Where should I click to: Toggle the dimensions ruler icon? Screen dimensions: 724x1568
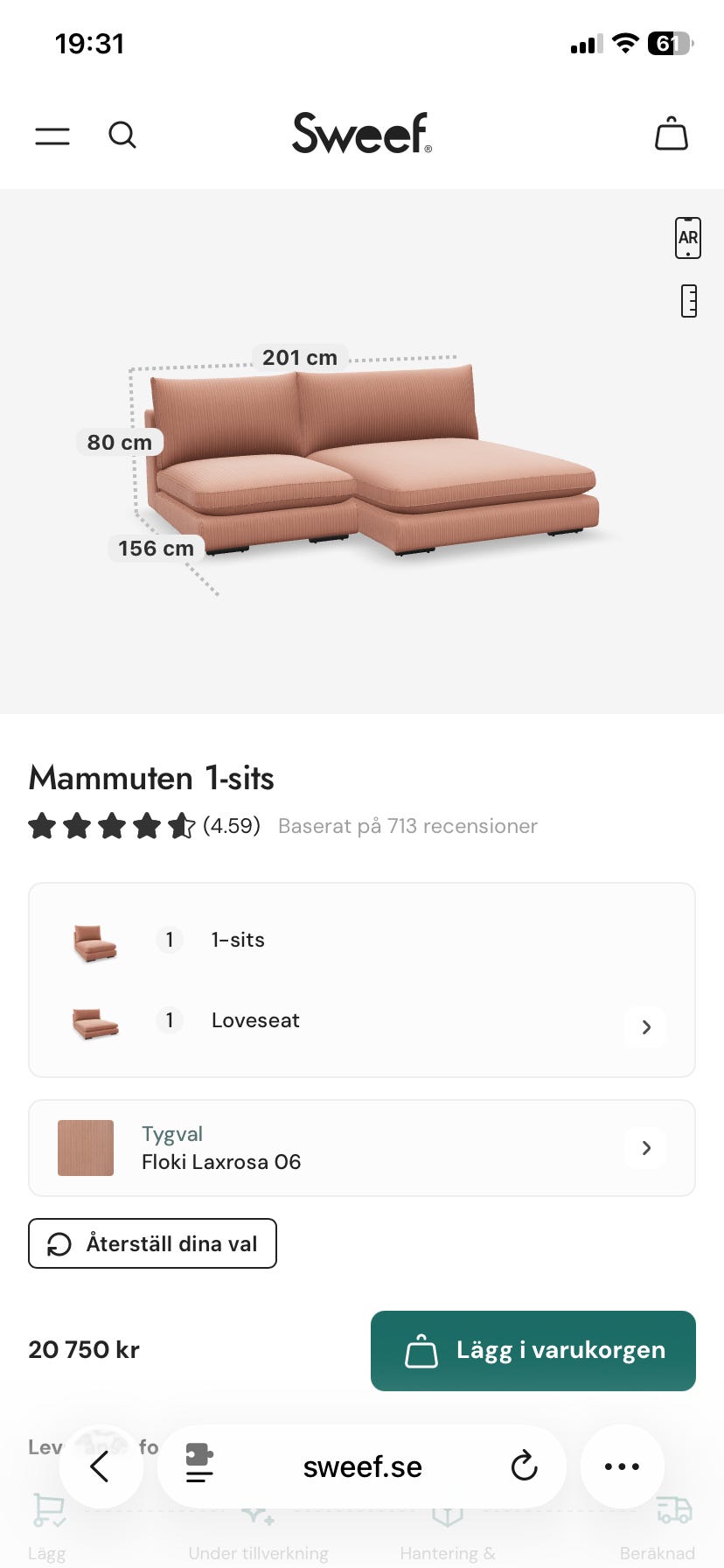click(689, 301)
